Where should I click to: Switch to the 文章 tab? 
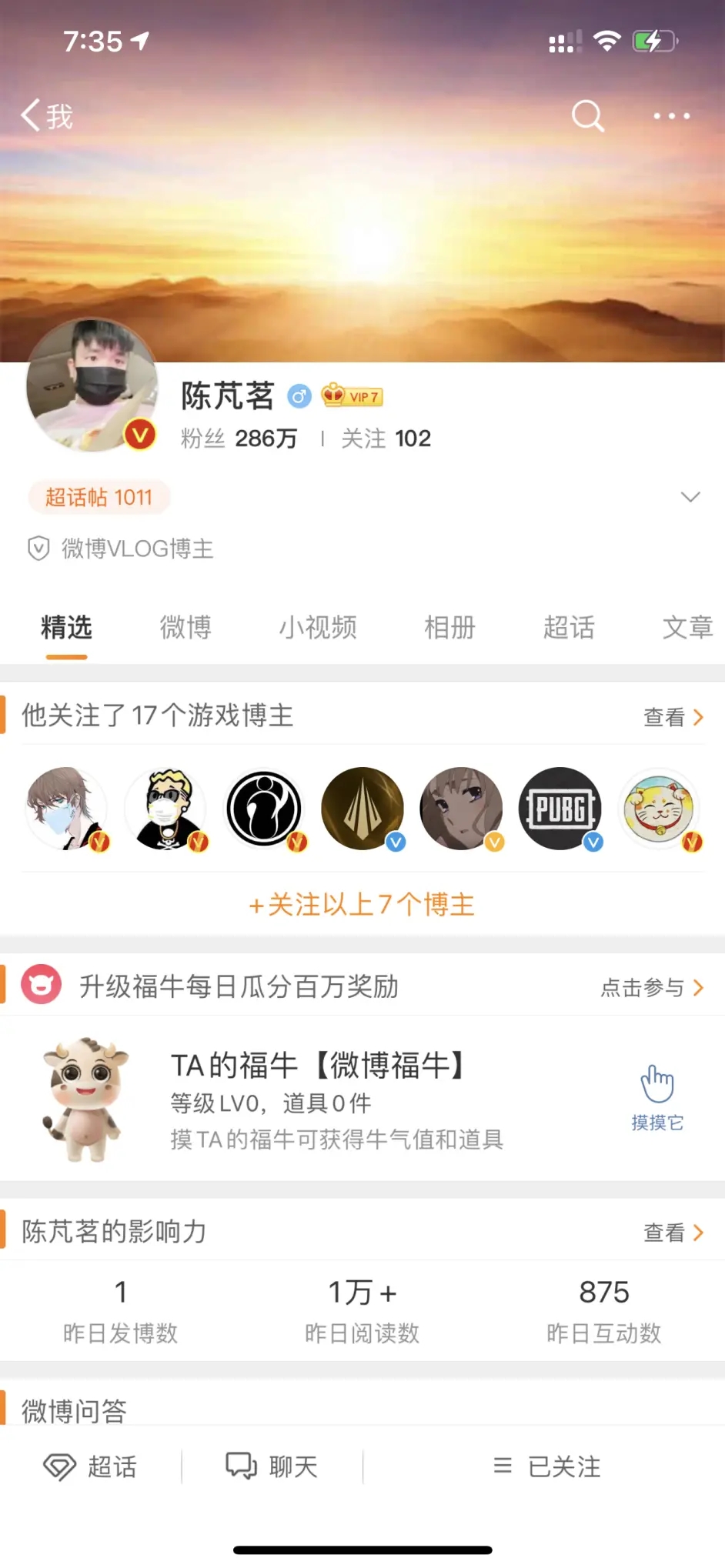[687, 627]
